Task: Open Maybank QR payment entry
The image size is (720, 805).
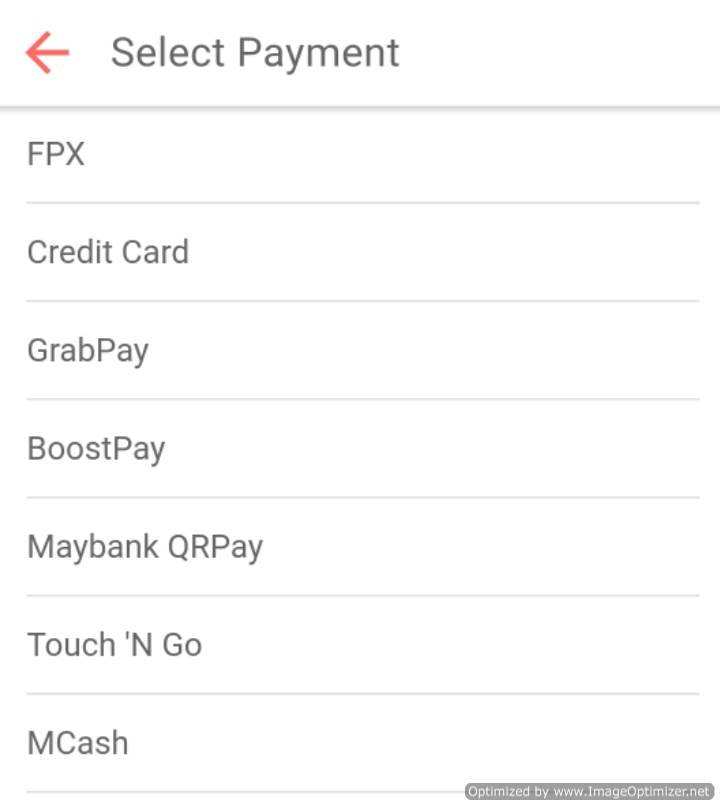Action: point(360,547)
